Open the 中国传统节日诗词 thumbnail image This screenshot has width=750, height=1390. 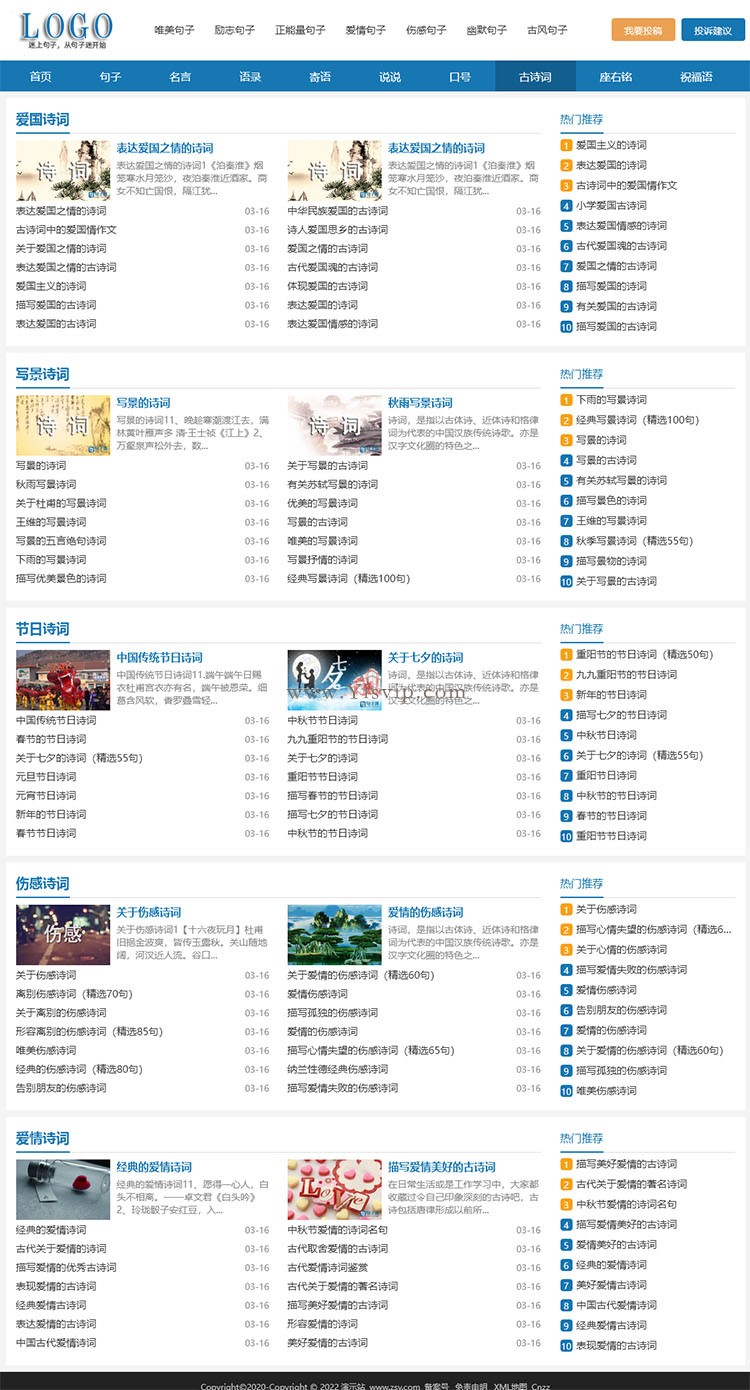coord(62,680)
